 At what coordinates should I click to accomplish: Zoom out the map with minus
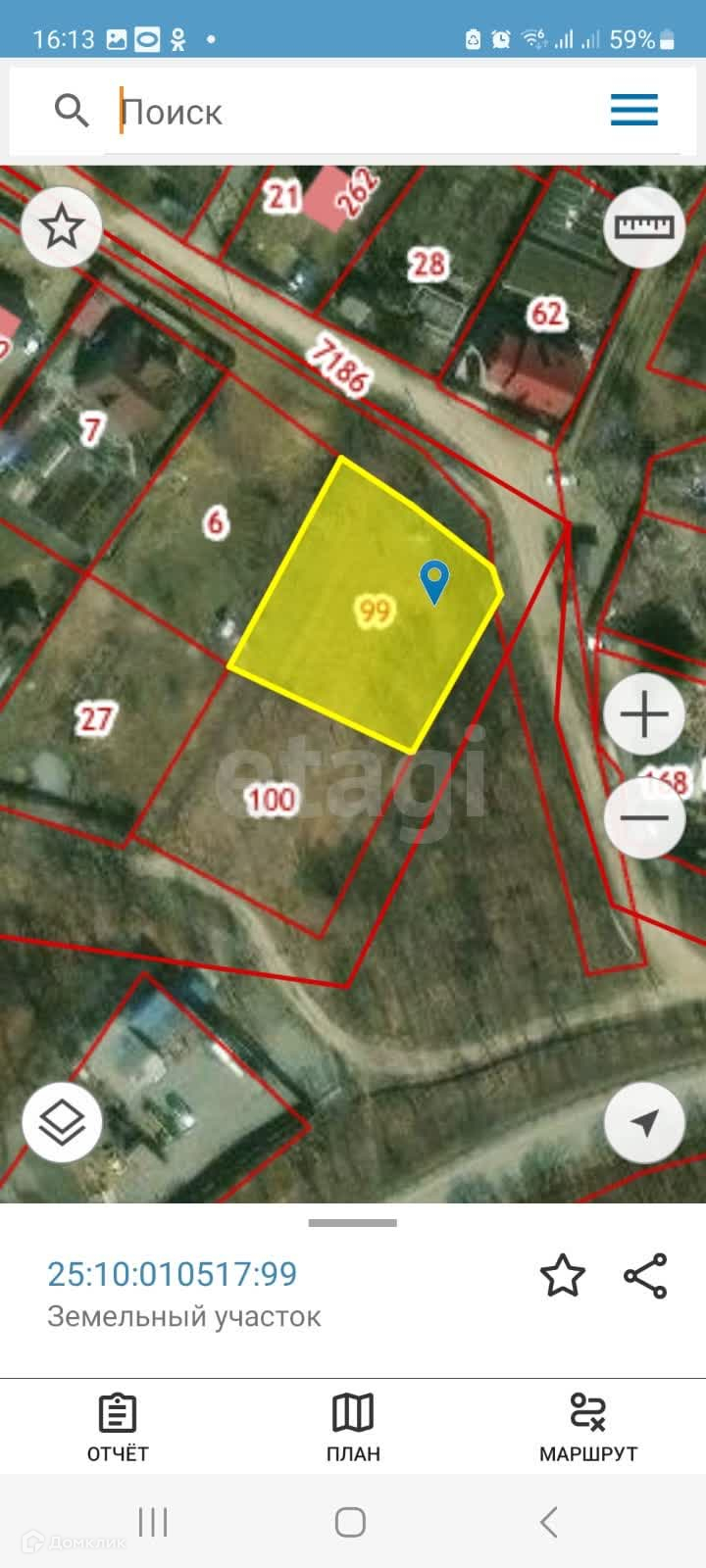click(x=644, y=818)
